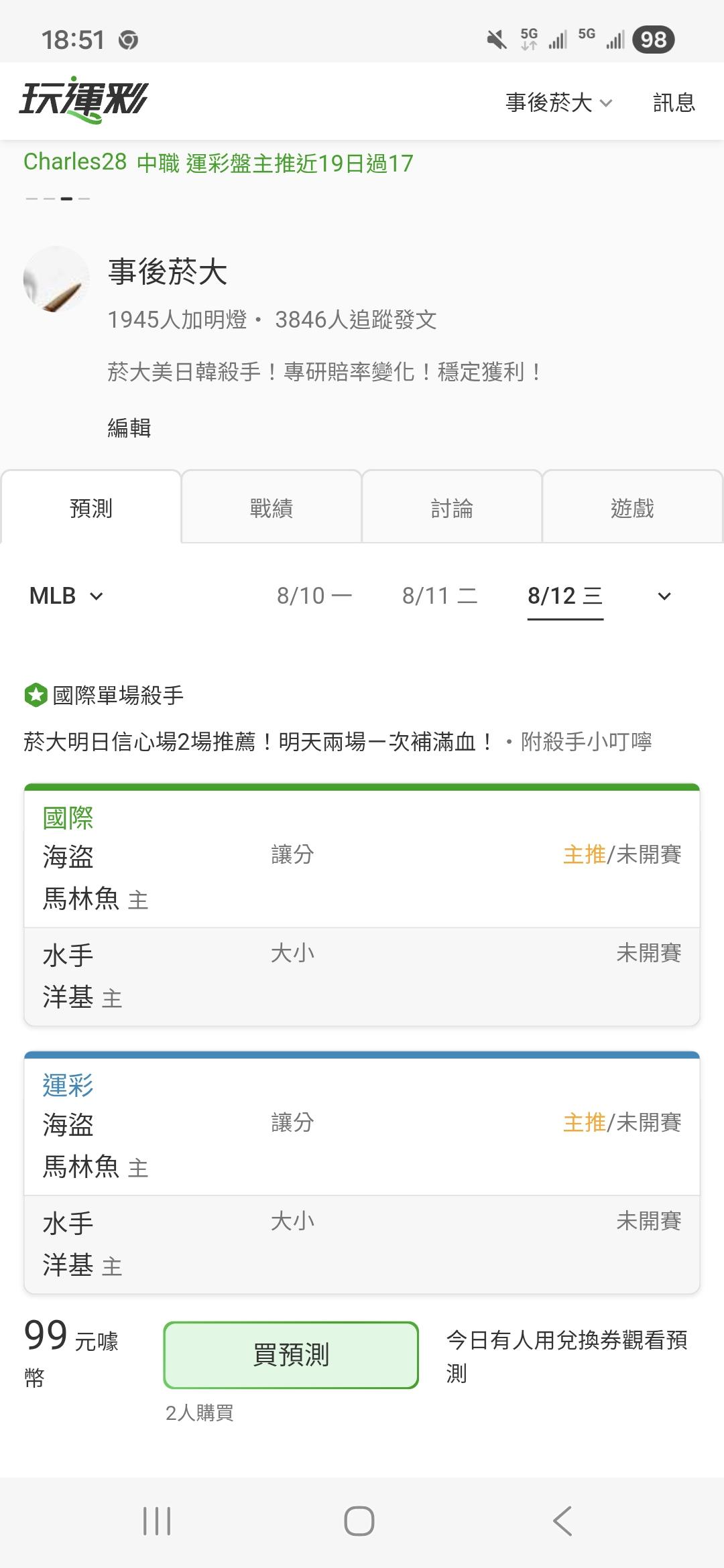Viewport: 724px width, 1568px height.
Task: Open 訊息 messages
Action: point(674,103)
